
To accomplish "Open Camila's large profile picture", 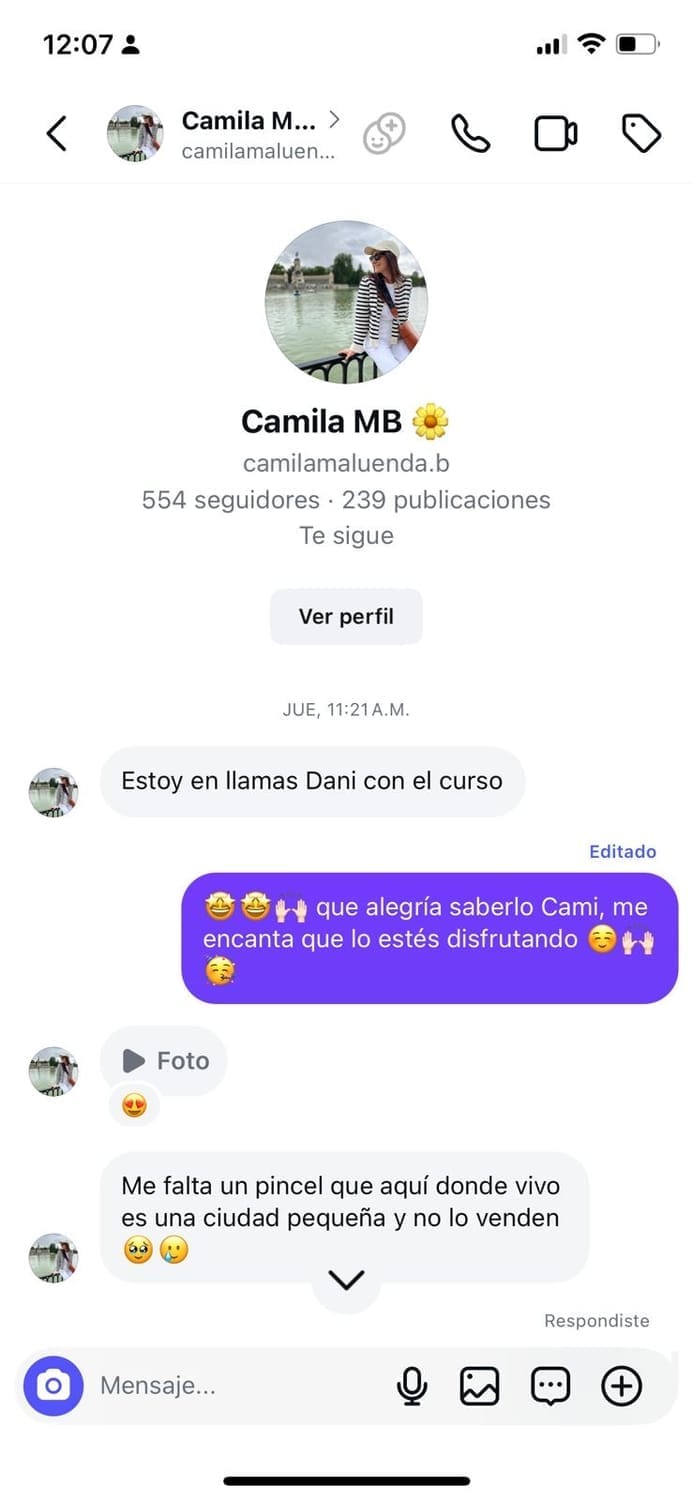I will tap(346, 302).
